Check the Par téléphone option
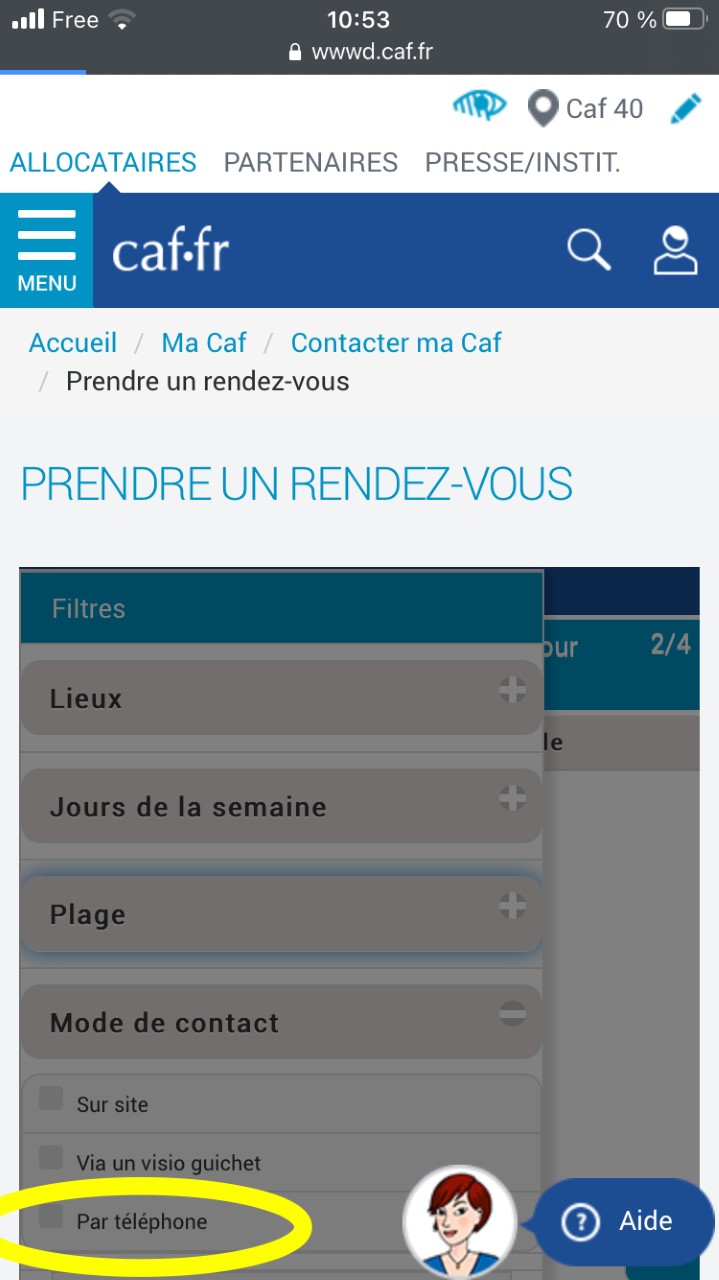 point(51,1217)
